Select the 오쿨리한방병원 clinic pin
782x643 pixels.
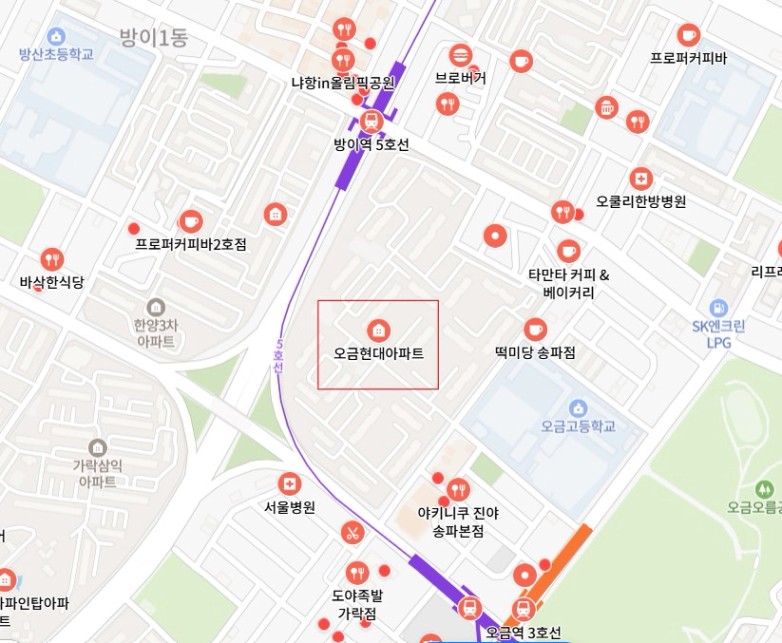point(641,178)
